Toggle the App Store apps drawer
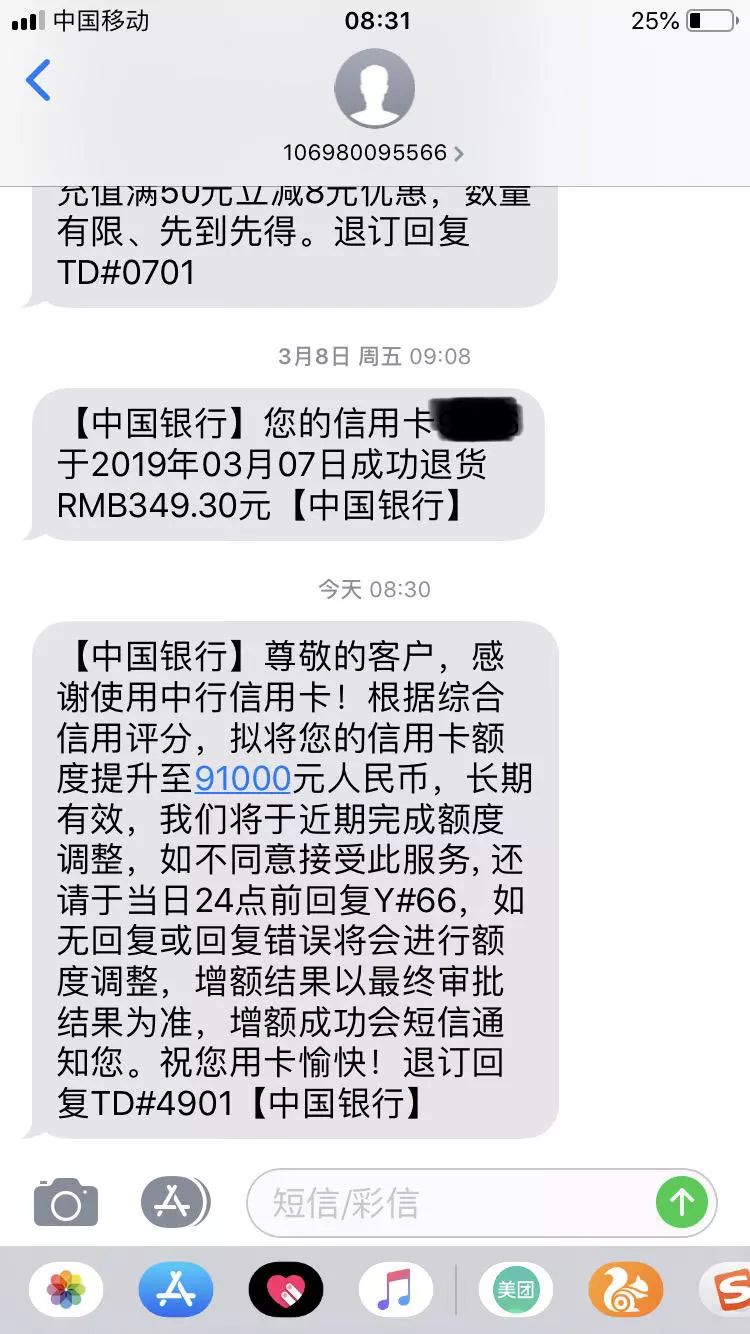Screen dimensions: 750x1334 [174, 1202]
